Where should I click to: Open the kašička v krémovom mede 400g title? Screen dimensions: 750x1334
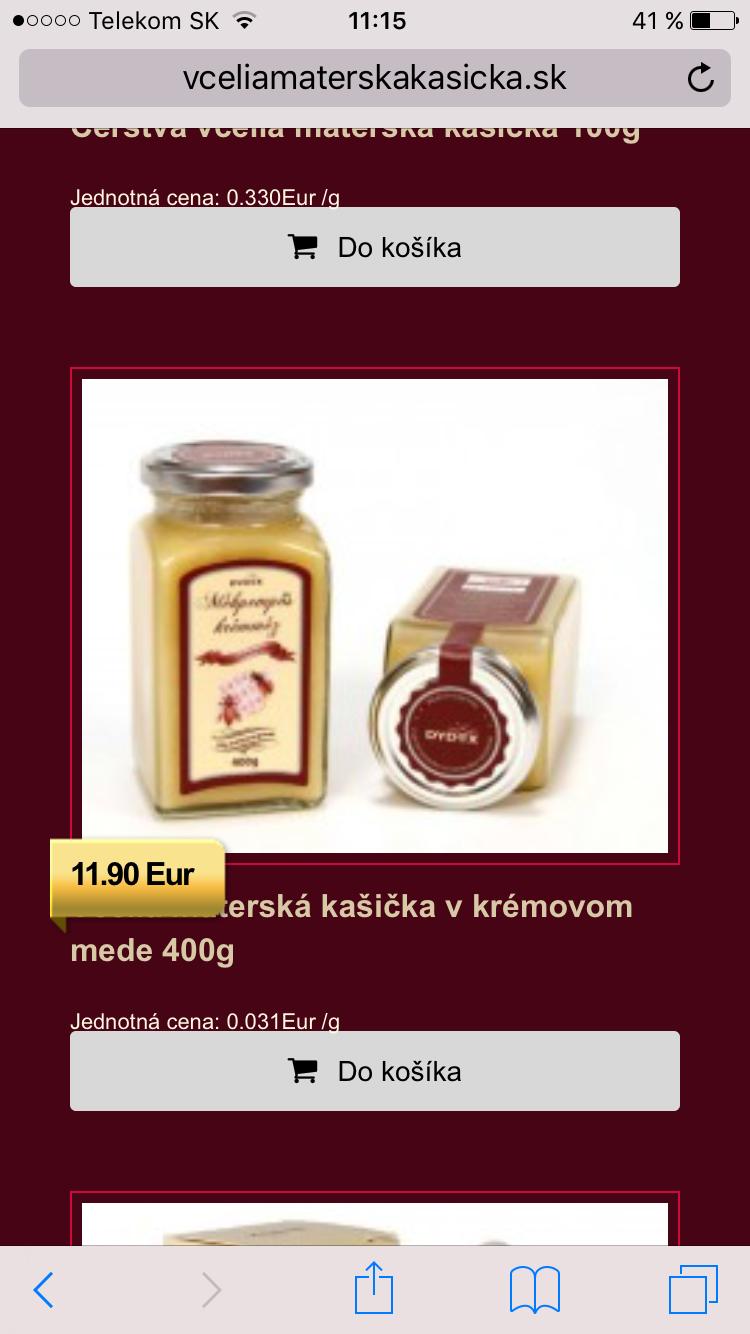pyautogui.click(x=400, y=928)
